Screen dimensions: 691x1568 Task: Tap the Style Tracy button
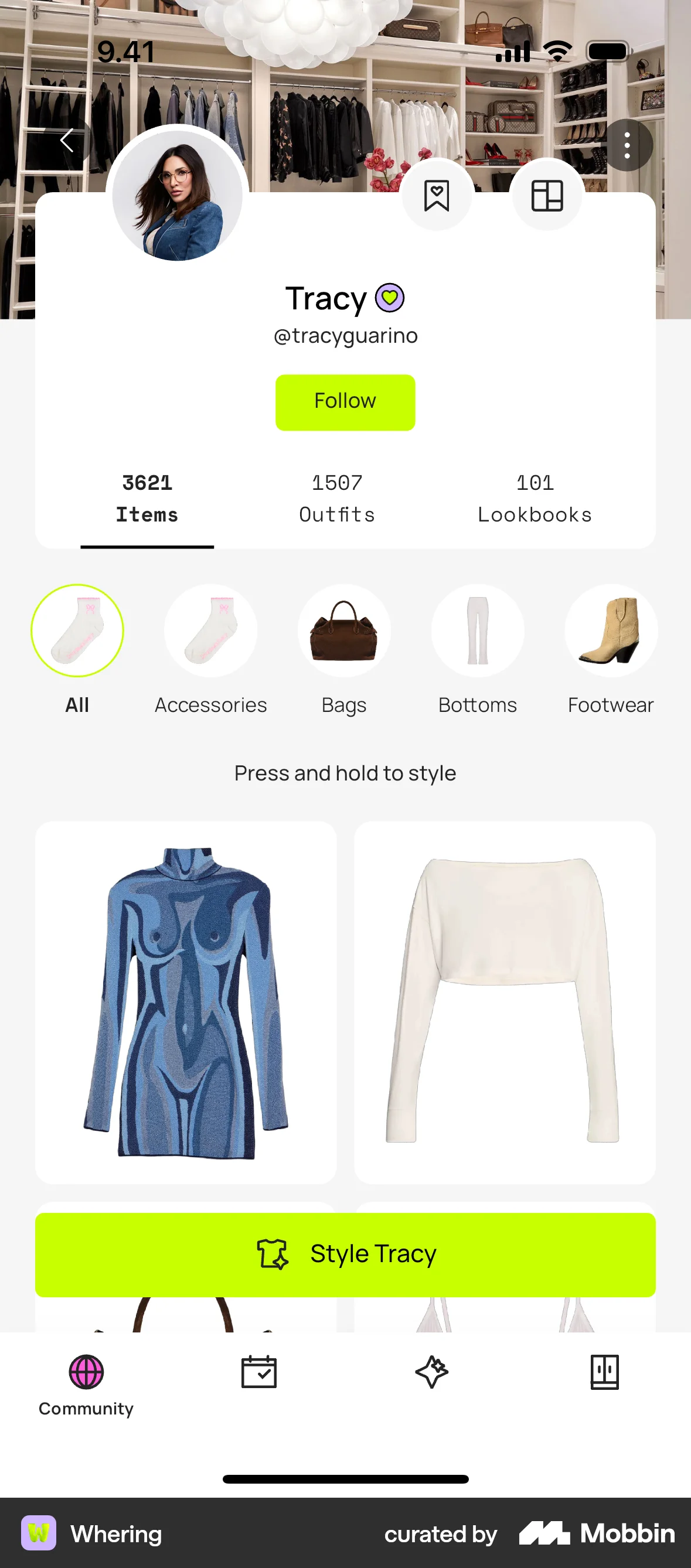345,1254
